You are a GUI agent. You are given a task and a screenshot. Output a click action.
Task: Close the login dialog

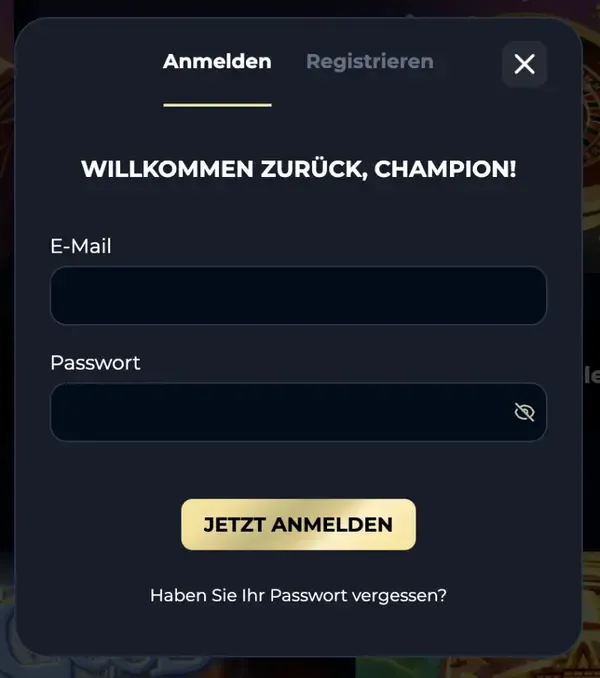point(524,64)
